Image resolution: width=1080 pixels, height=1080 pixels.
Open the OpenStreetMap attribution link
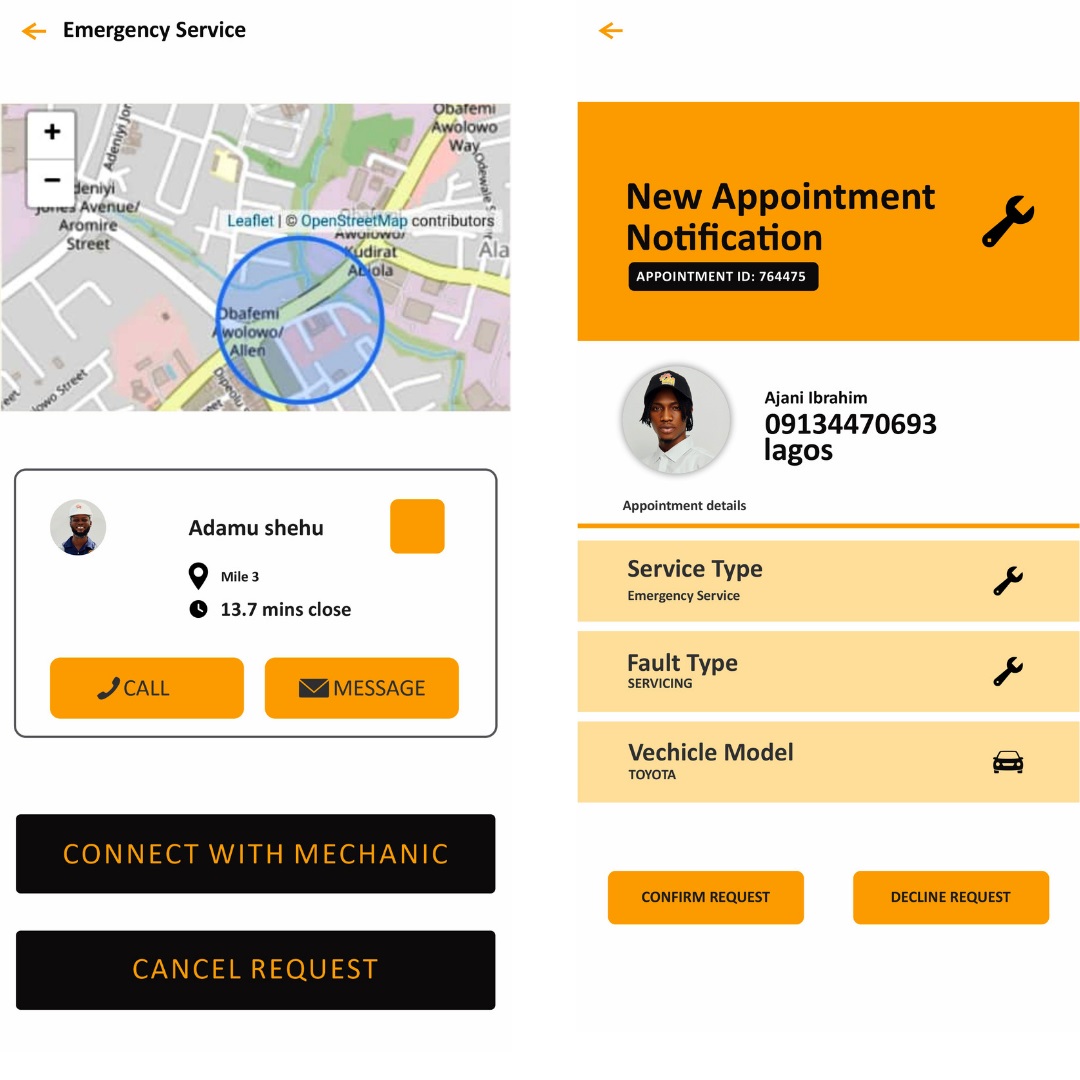pos(354,221)
